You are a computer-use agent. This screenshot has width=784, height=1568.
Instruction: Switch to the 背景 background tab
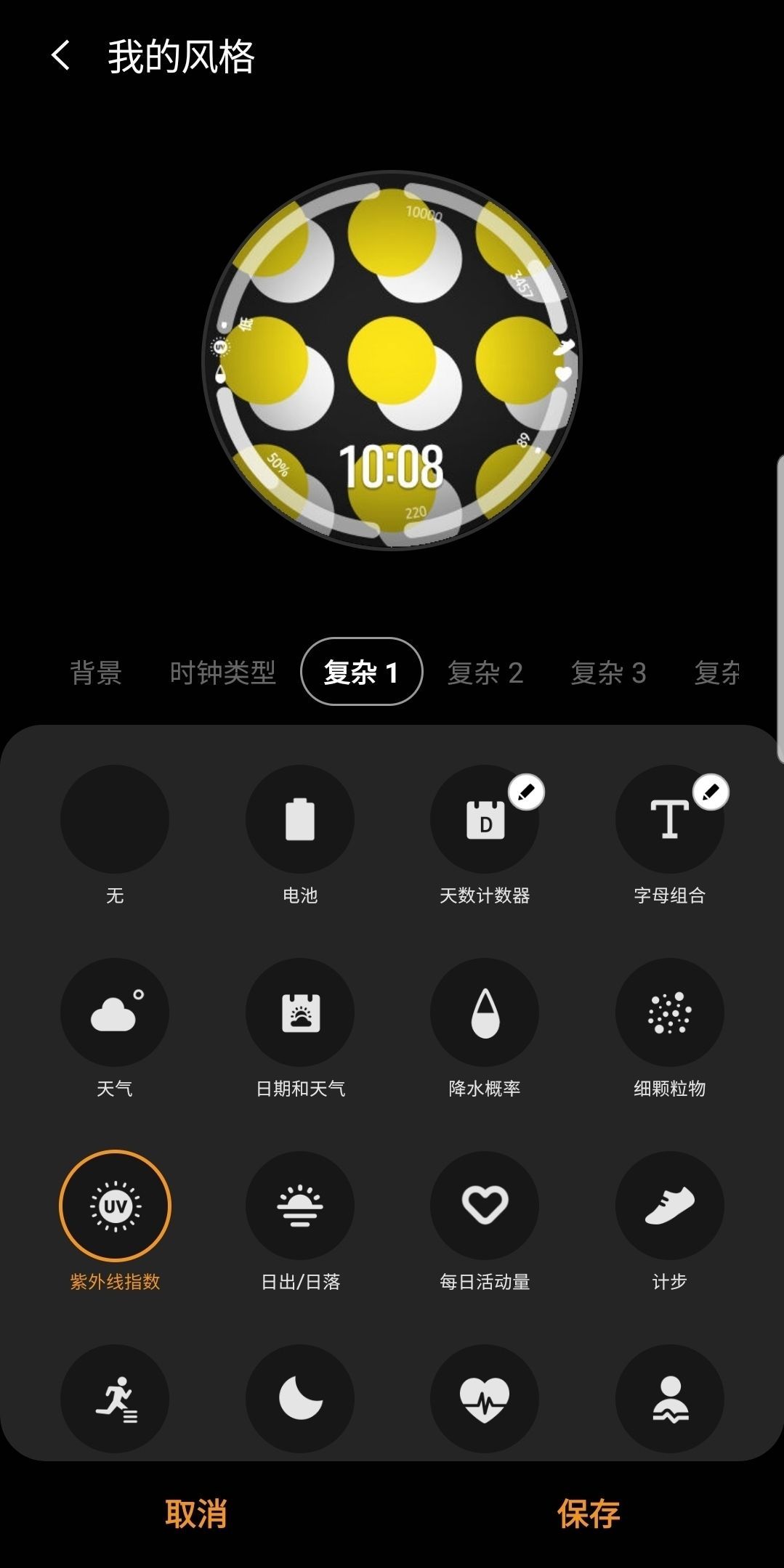pos(96,673)
